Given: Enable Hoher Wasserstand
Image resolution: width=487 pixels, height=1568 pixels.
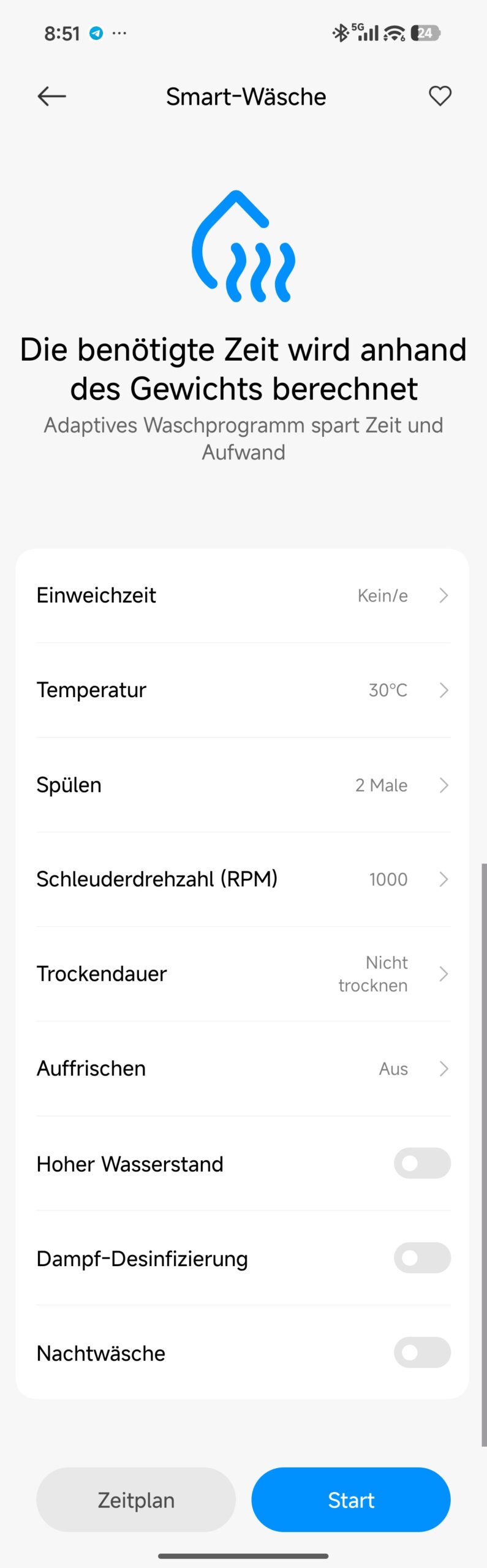Looking at the screenshot, I should pos(421,1163).
